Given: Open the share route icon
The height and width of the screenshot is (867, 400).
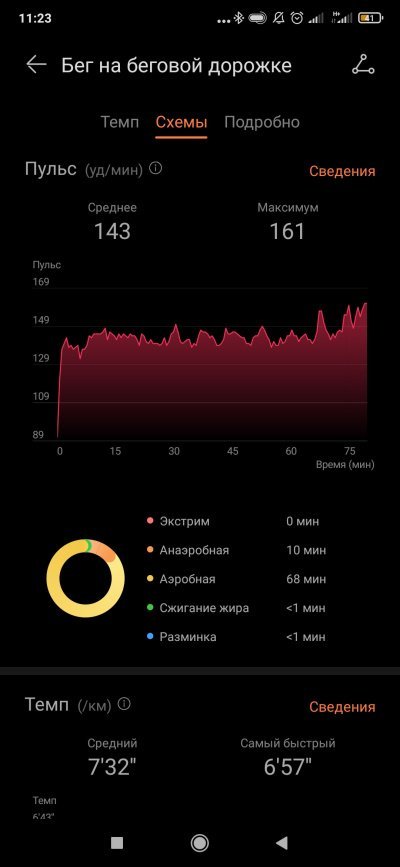Looking at the screenshot, I should (363, 65).
